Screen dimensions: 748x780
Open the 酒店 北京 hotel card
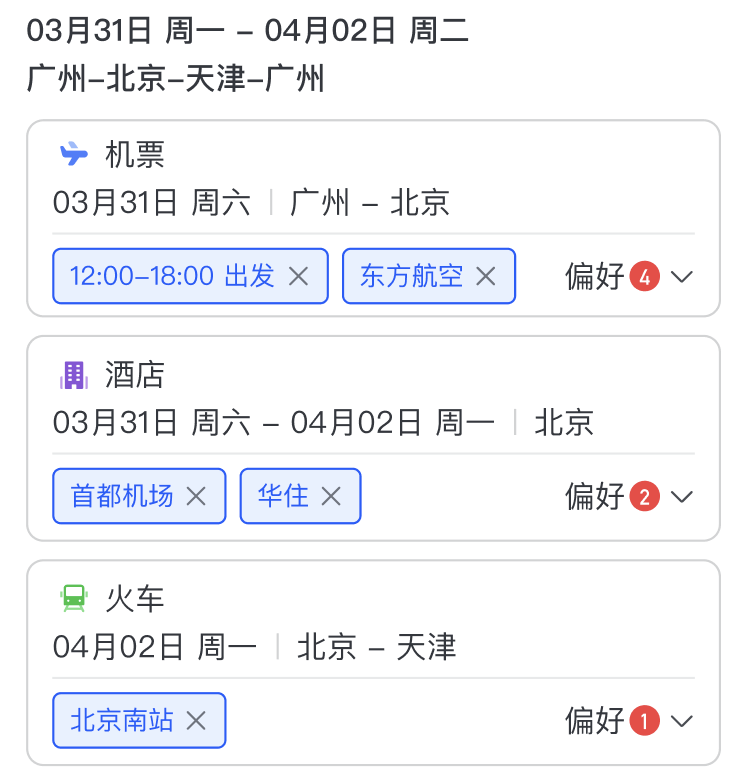[370, 400]
